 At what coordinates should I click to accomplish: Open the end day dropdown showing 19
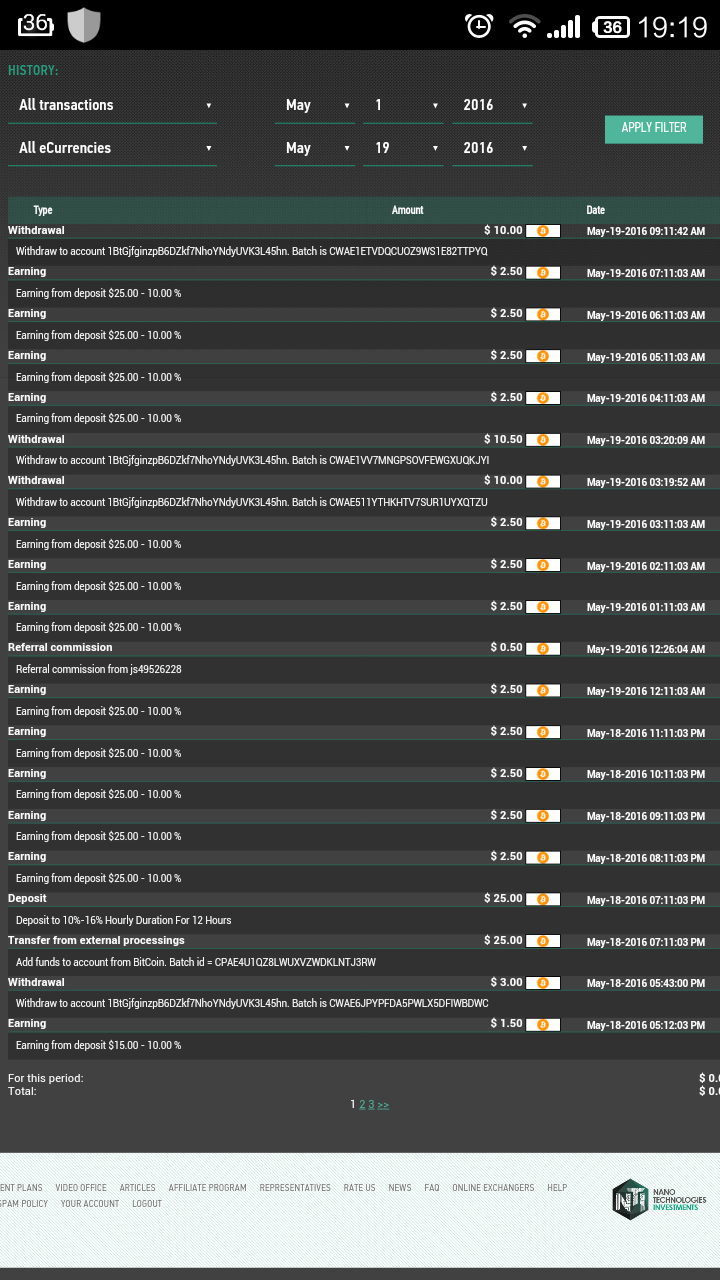[403, 148]
